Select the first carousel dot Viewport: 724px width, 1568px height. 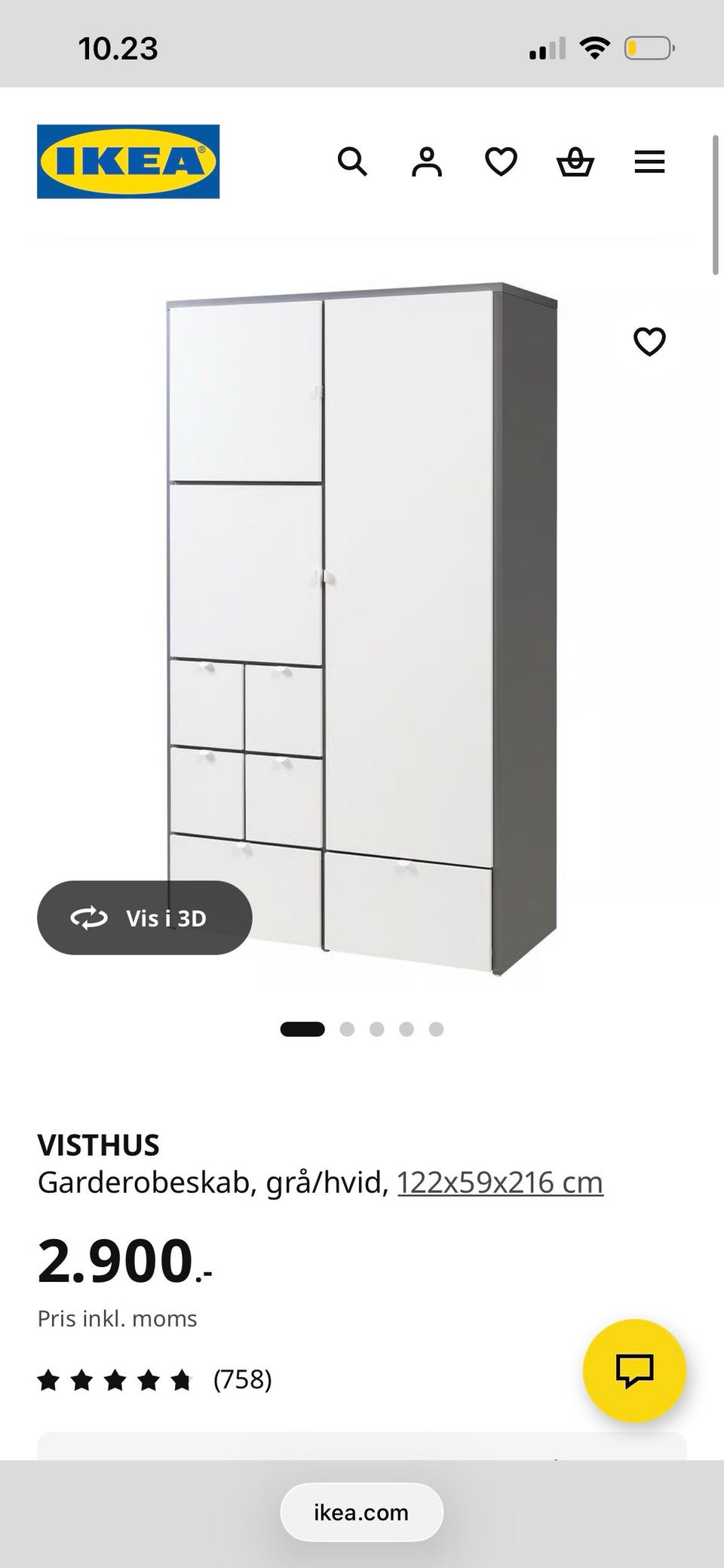[304, 1028]
